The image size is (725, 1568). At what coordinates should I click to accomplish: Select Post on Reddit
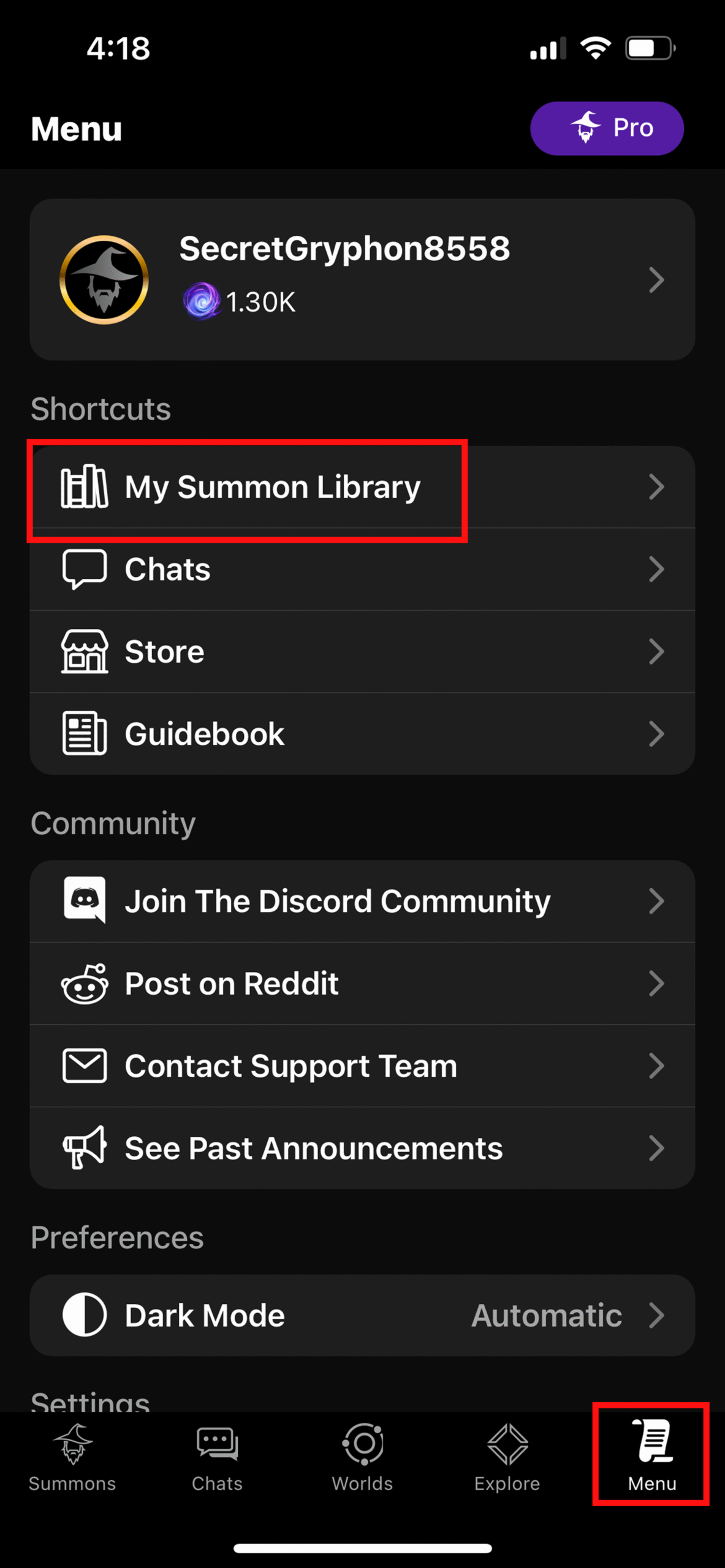362,984
